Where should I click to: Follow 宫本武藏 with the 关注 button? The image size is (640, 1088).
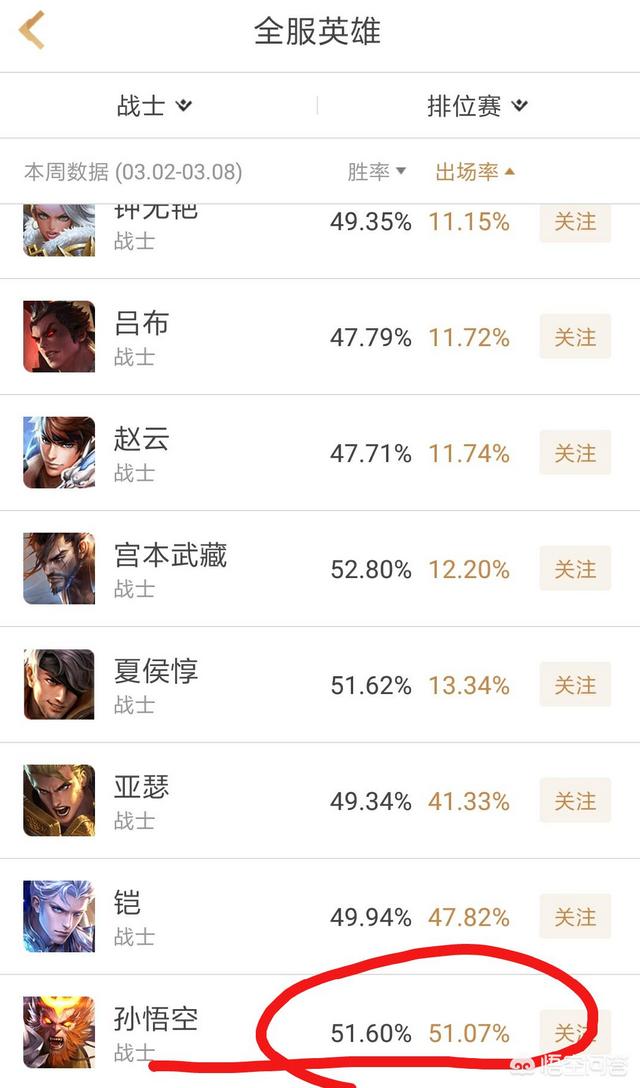[x=575, y=570]
